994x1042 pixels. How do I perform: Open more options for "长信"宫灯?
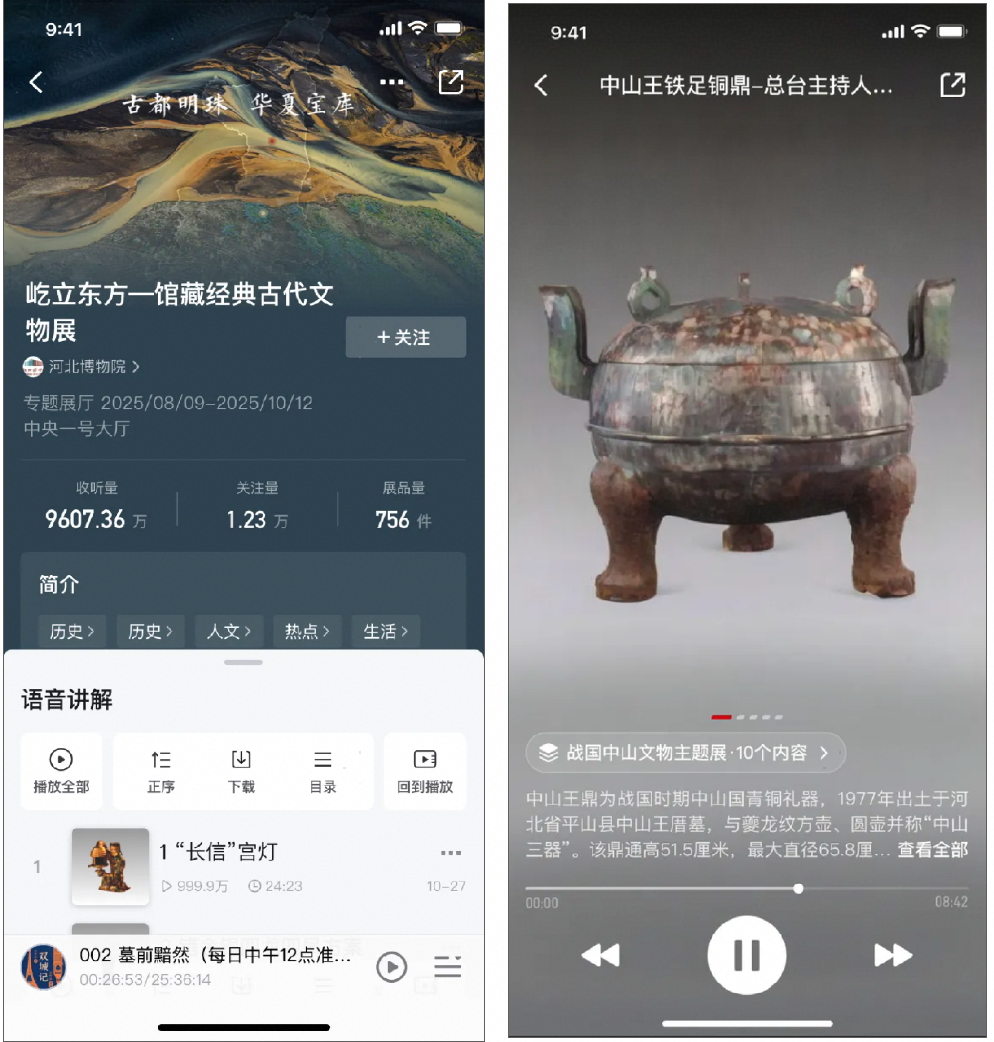coord(450,853)
